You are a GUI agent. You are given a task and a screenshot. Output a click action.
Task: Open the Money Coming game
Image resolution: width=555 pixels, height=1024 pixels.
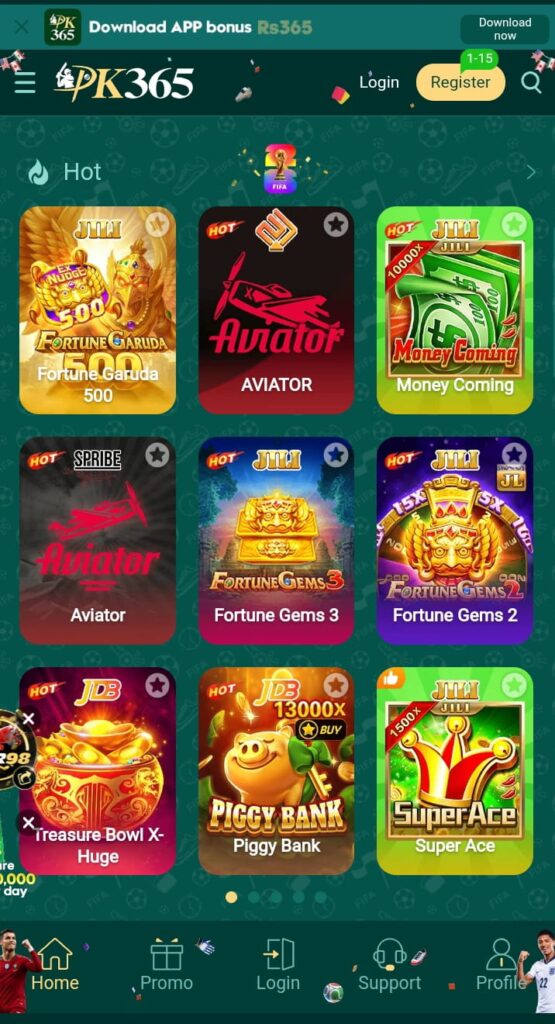[x=454, y=310]
